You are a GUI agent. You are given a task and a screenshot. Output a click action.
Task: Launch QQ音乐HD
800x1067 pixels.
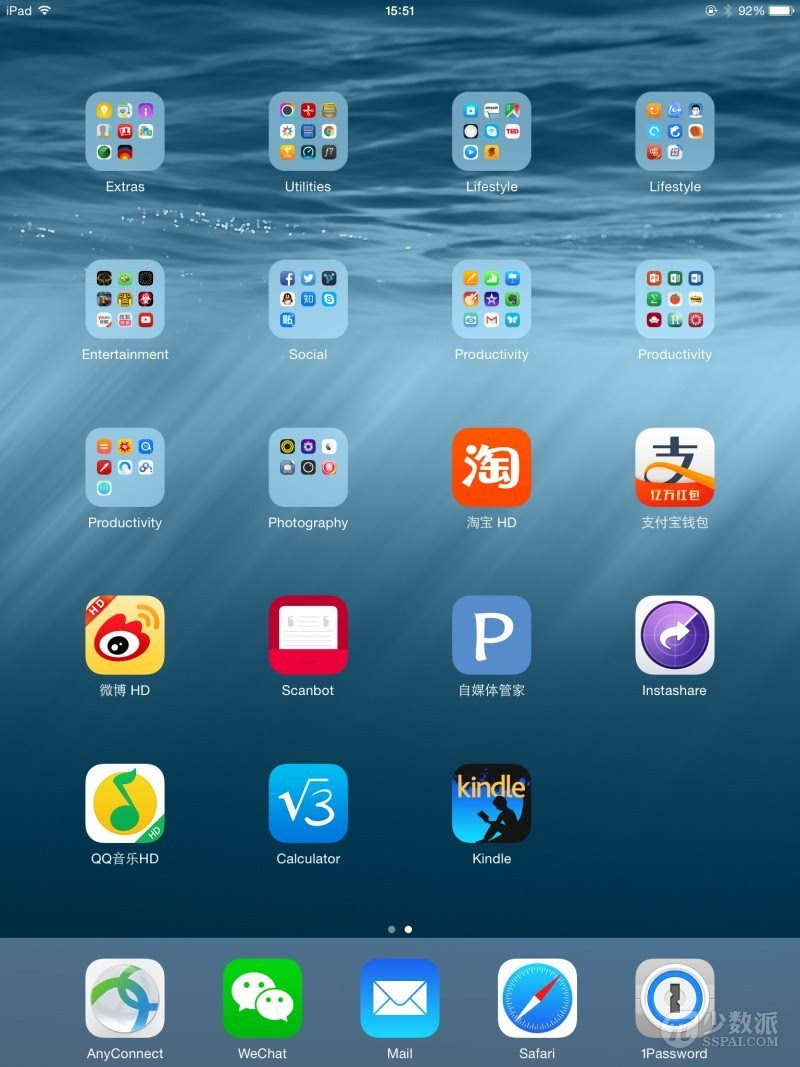125,803
